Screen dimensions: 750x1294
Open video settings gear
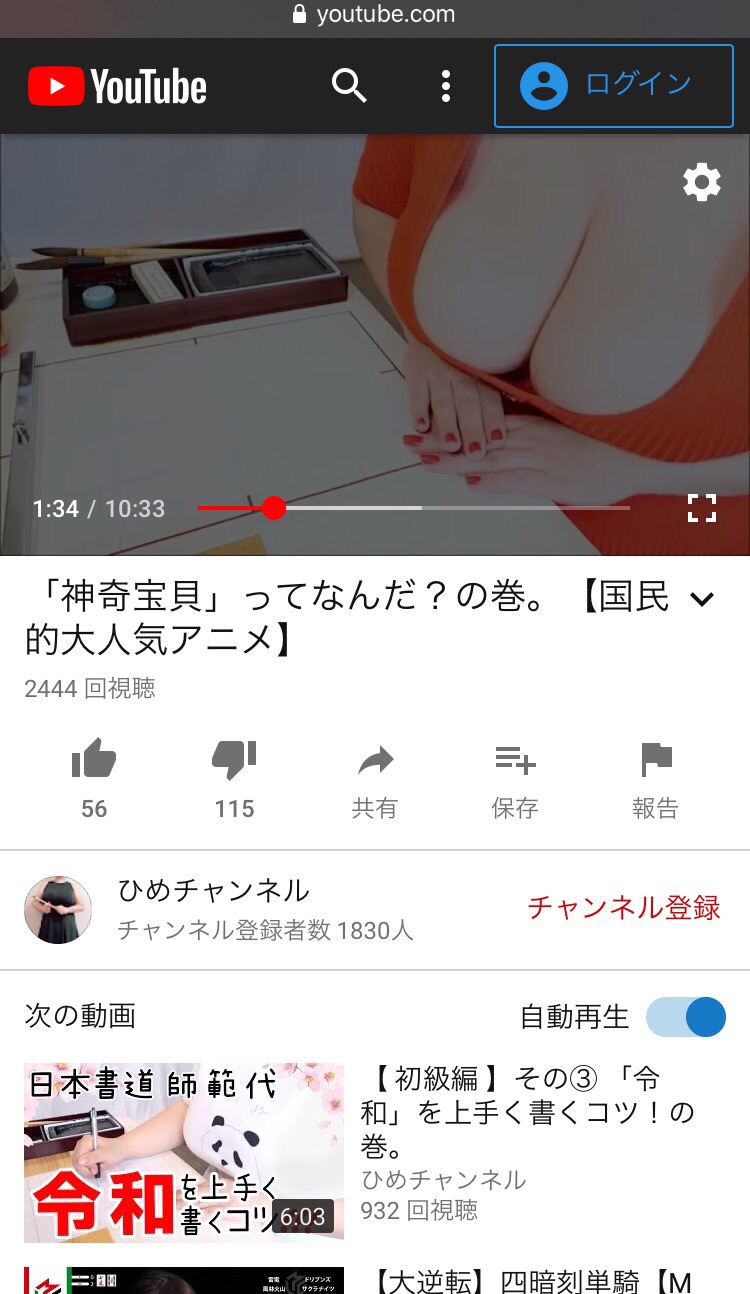click(702, 183)
